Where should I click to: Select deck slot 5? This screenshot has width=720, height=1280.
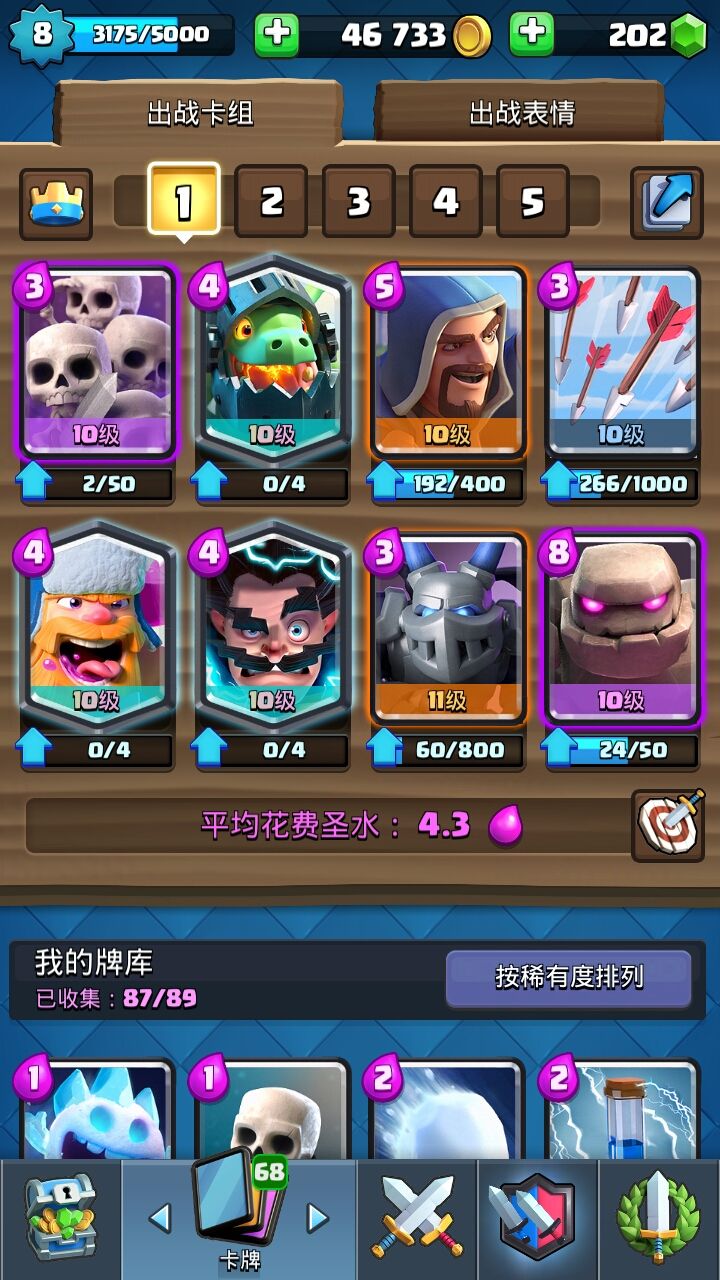point(532,201)
